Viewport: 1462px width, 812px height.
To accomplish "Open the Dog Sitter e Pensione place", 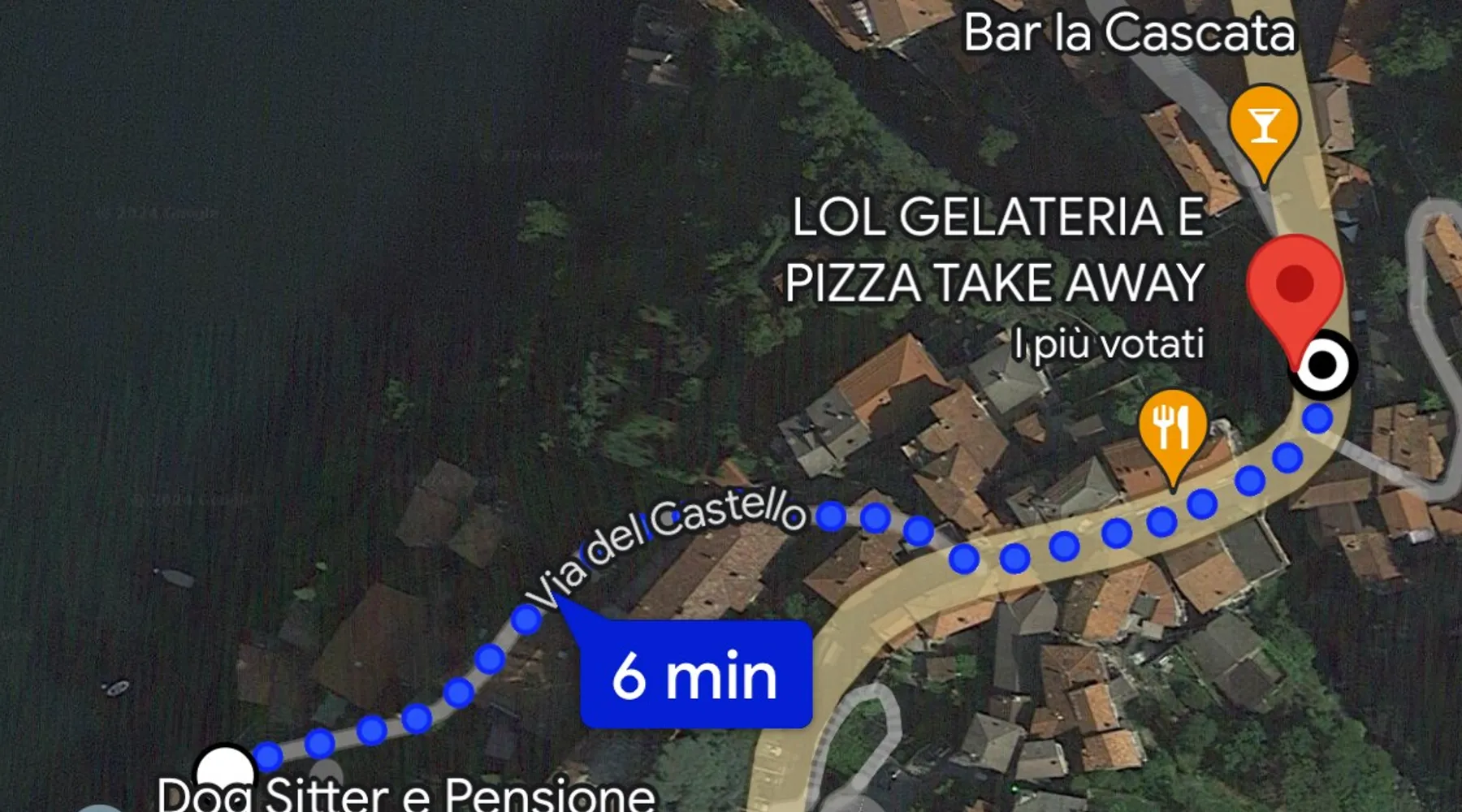I will (406, 794).
